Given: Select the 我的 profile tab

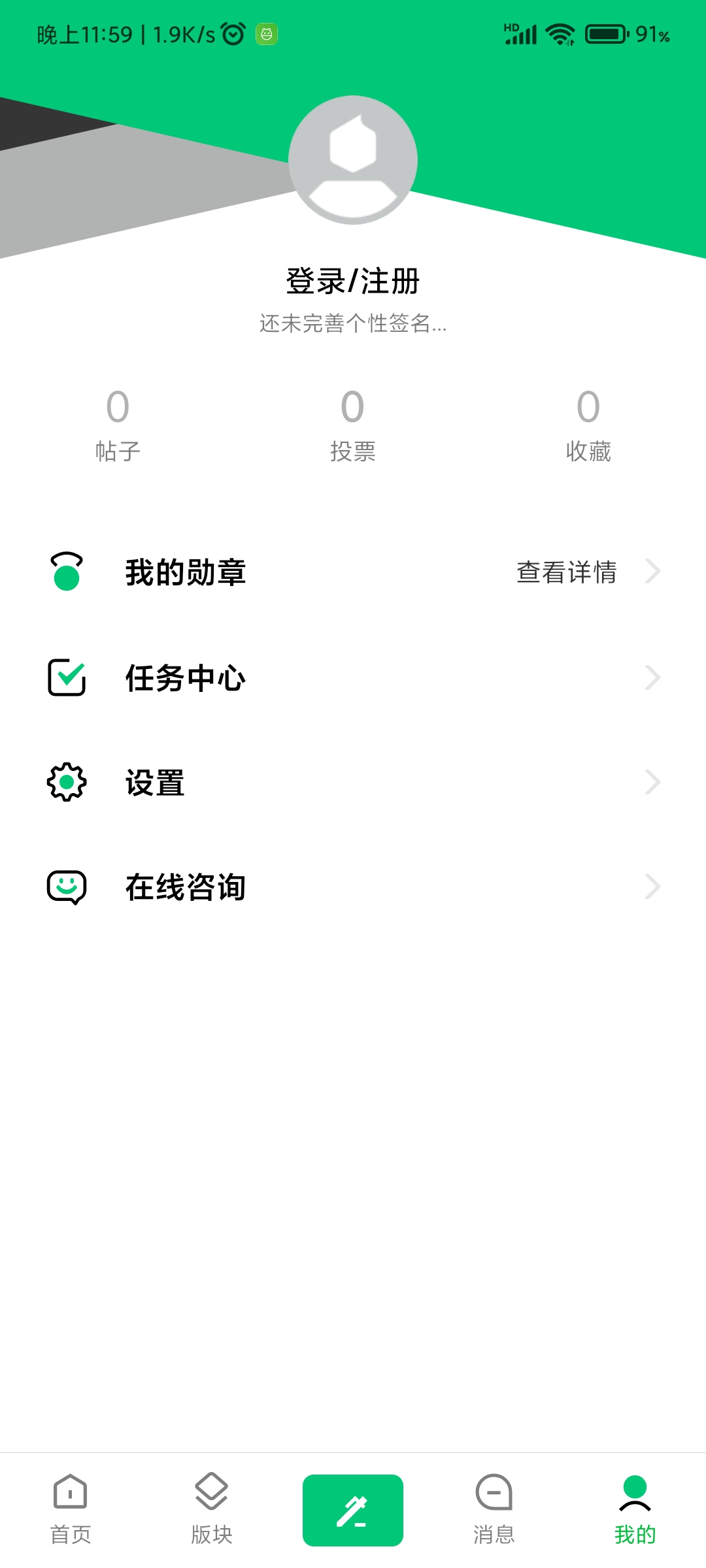Looking at the screenshot, I should pos(635,1509).
